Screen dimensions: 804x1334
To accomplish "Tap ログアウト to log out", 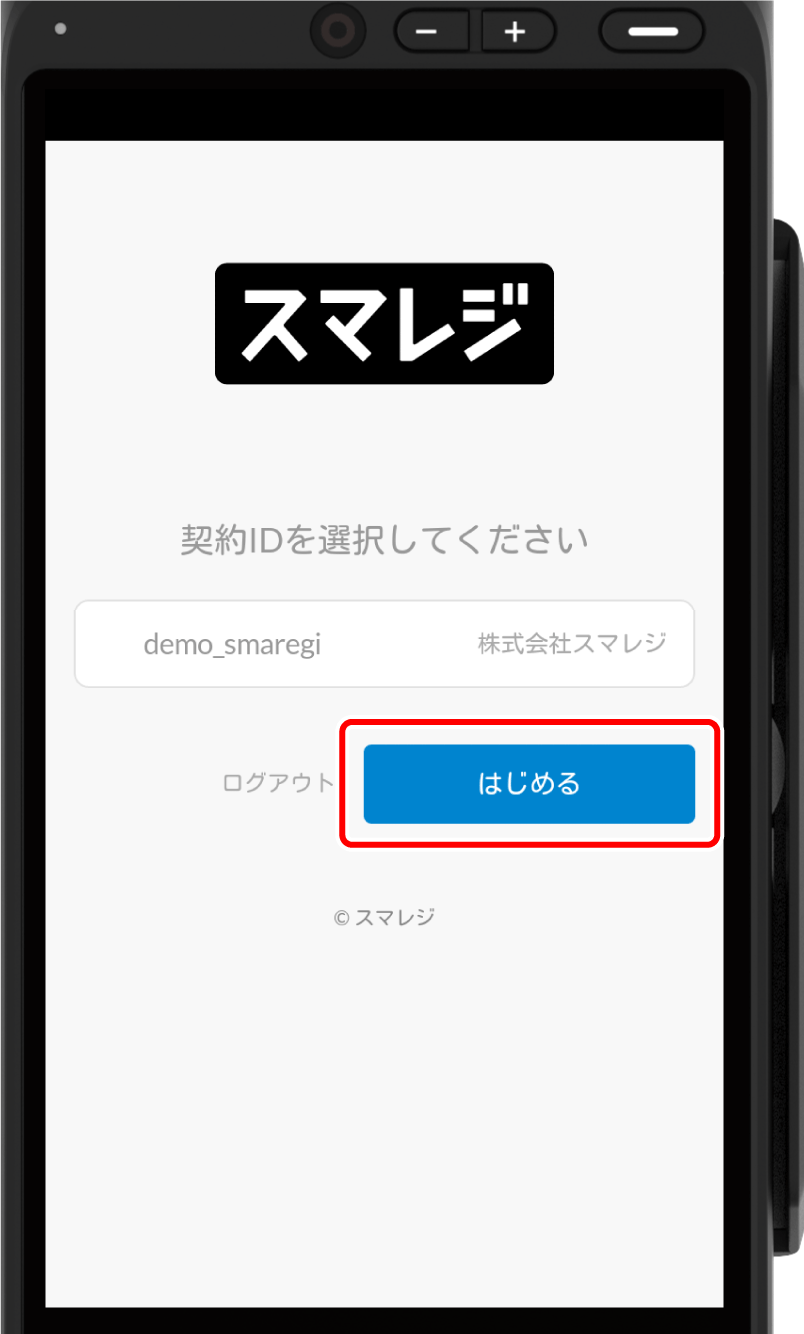I will pos(278,783).
